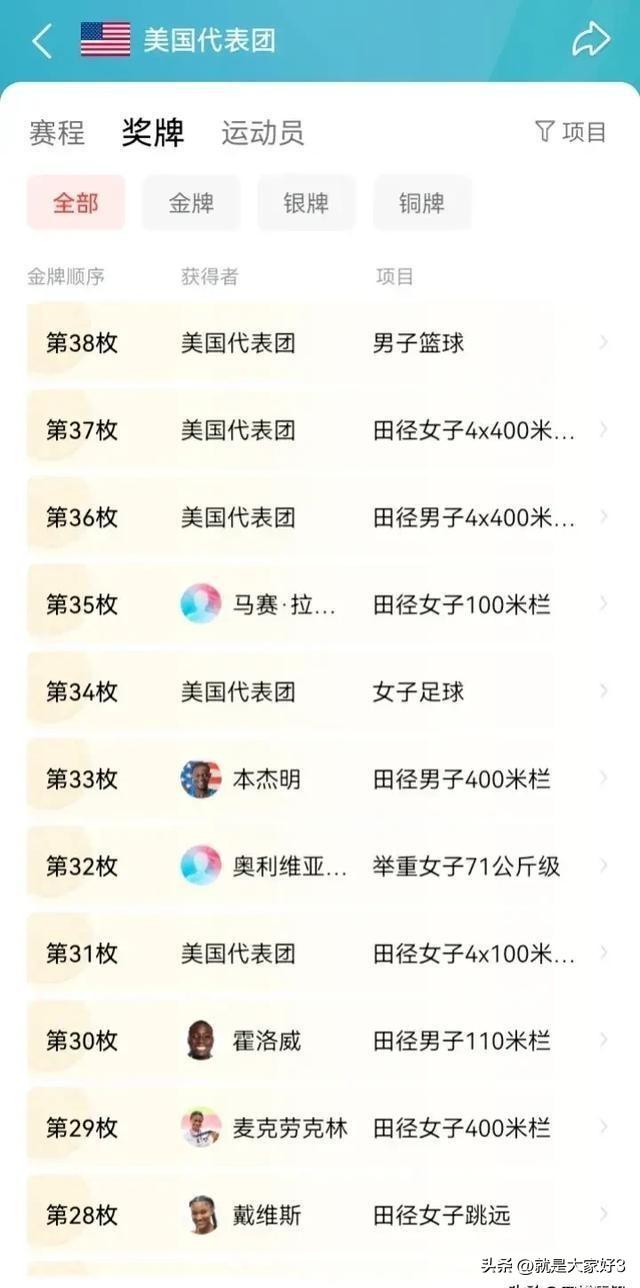Open the 项目 filter
The height and width of the screenshot is (1288, 640).
(x=571, y=132)
